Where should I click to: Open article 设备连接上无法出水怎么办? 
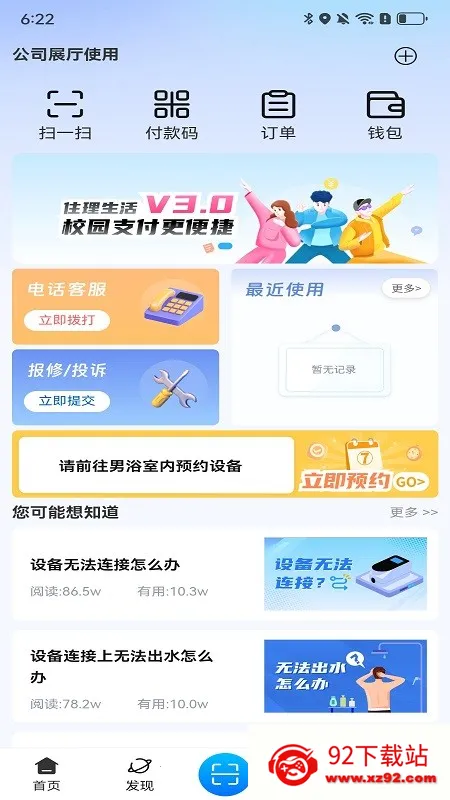[225, 676]
